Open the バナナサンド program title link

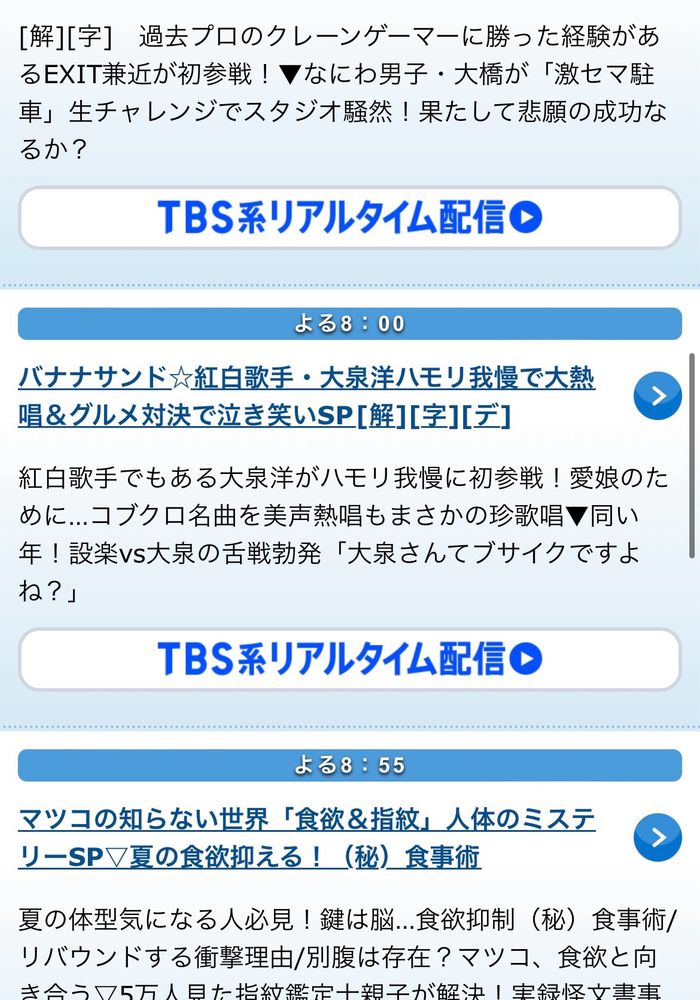(307, 396)
